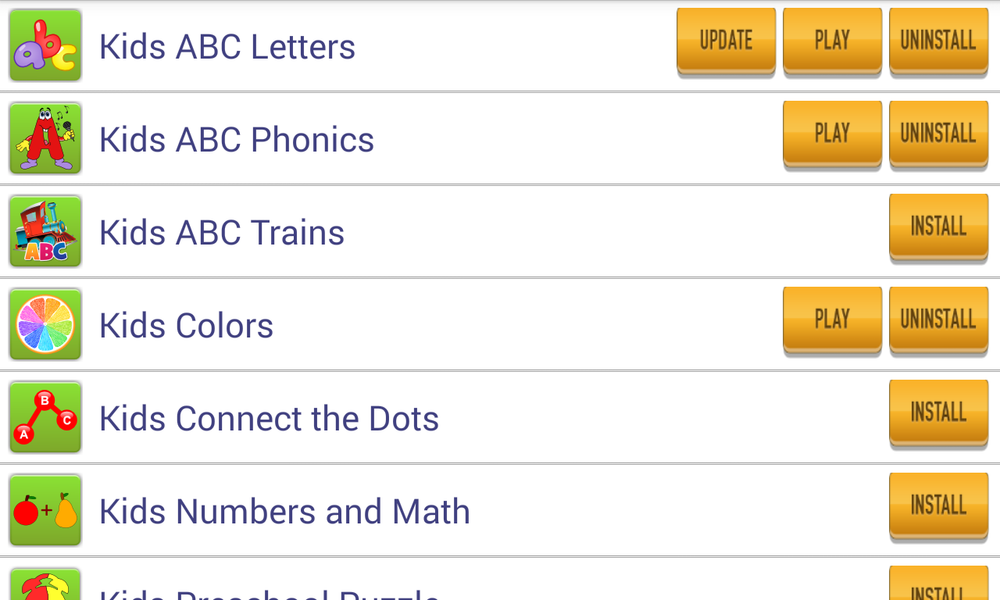This screenshot has height=600, width=1000.
Task: Play Kids Colors
Action: coord(832,320)
